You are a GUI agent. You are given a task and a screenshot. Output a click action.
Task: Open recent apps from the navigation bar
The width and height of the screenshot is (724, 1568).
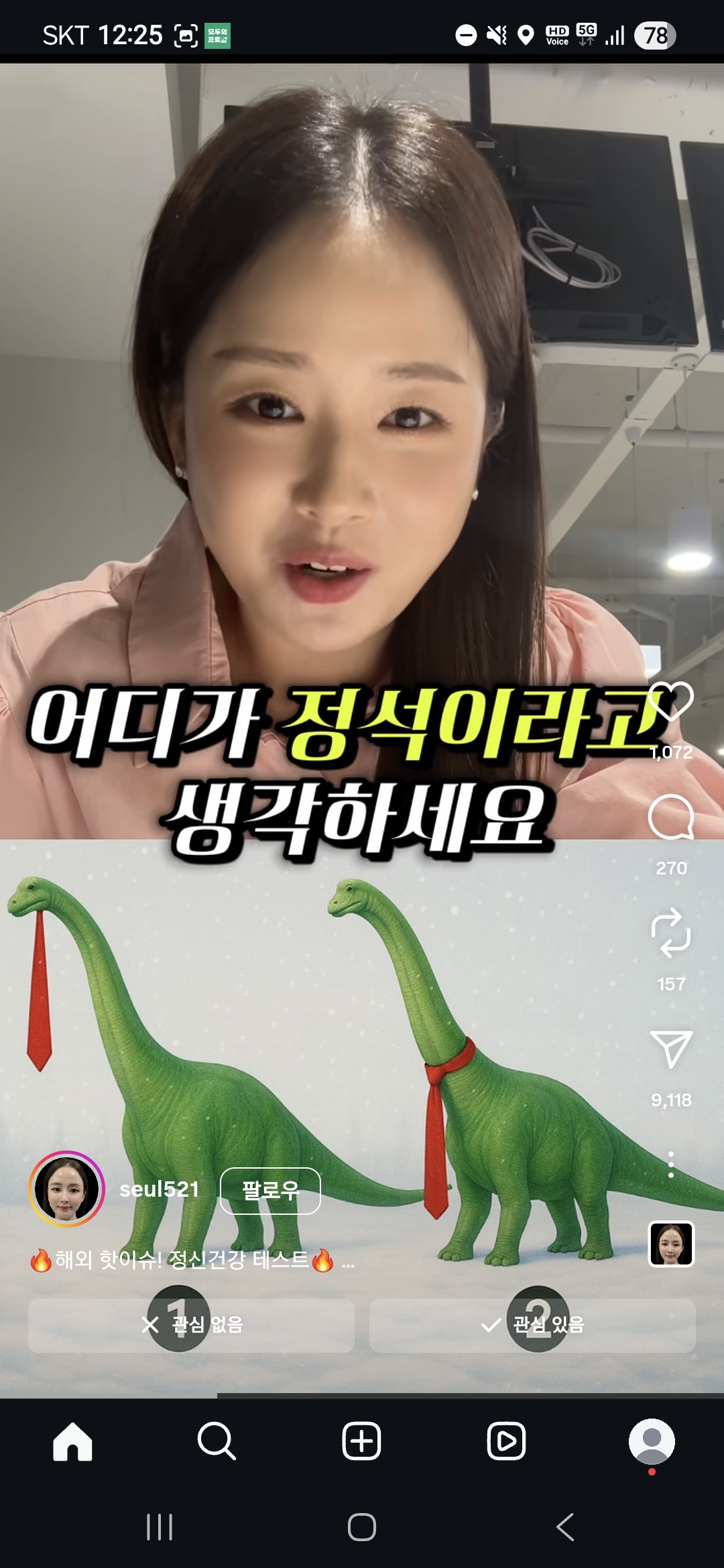pyautogui.click(x=160, y=1527)
